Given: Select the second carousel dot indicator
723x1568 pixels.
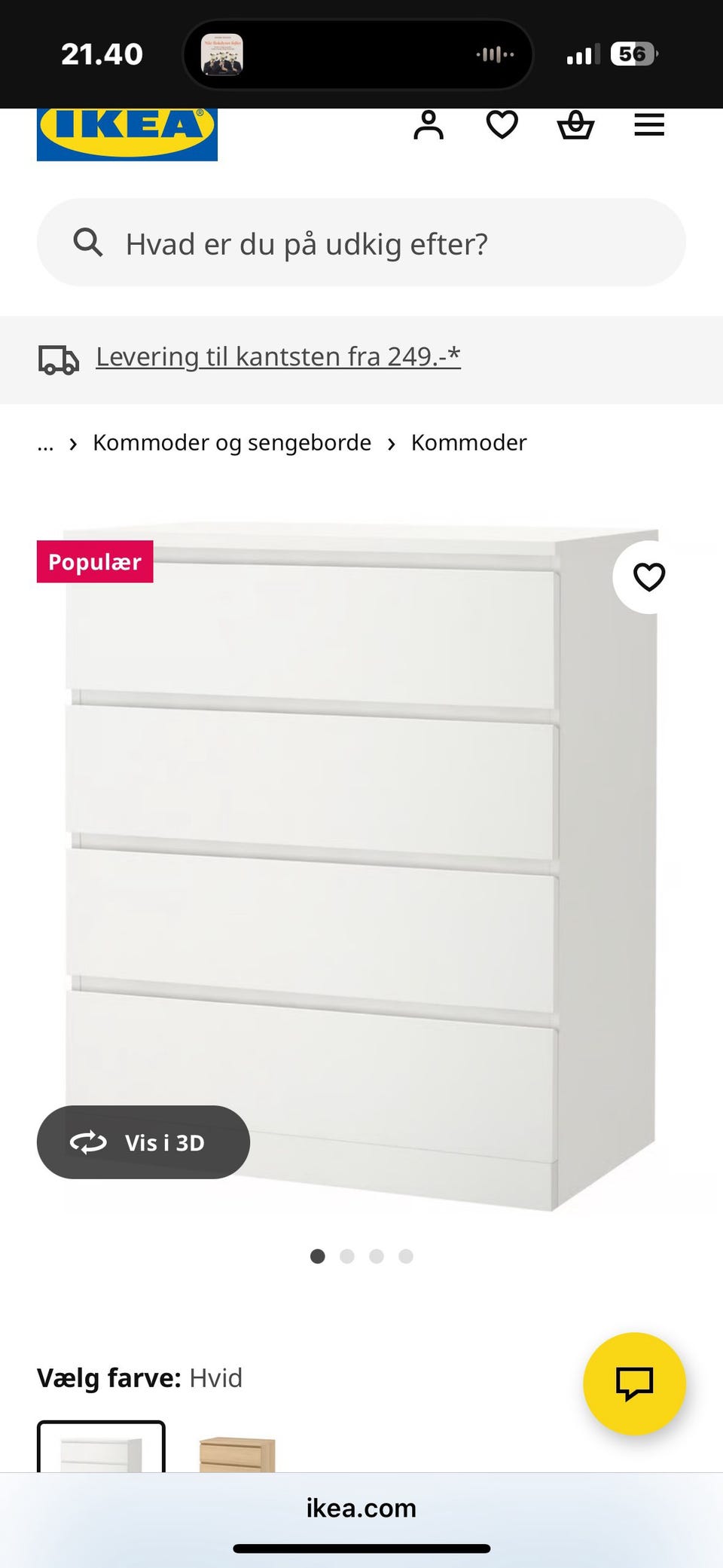Looking at the screenshot, I should tap(347, 1256).
